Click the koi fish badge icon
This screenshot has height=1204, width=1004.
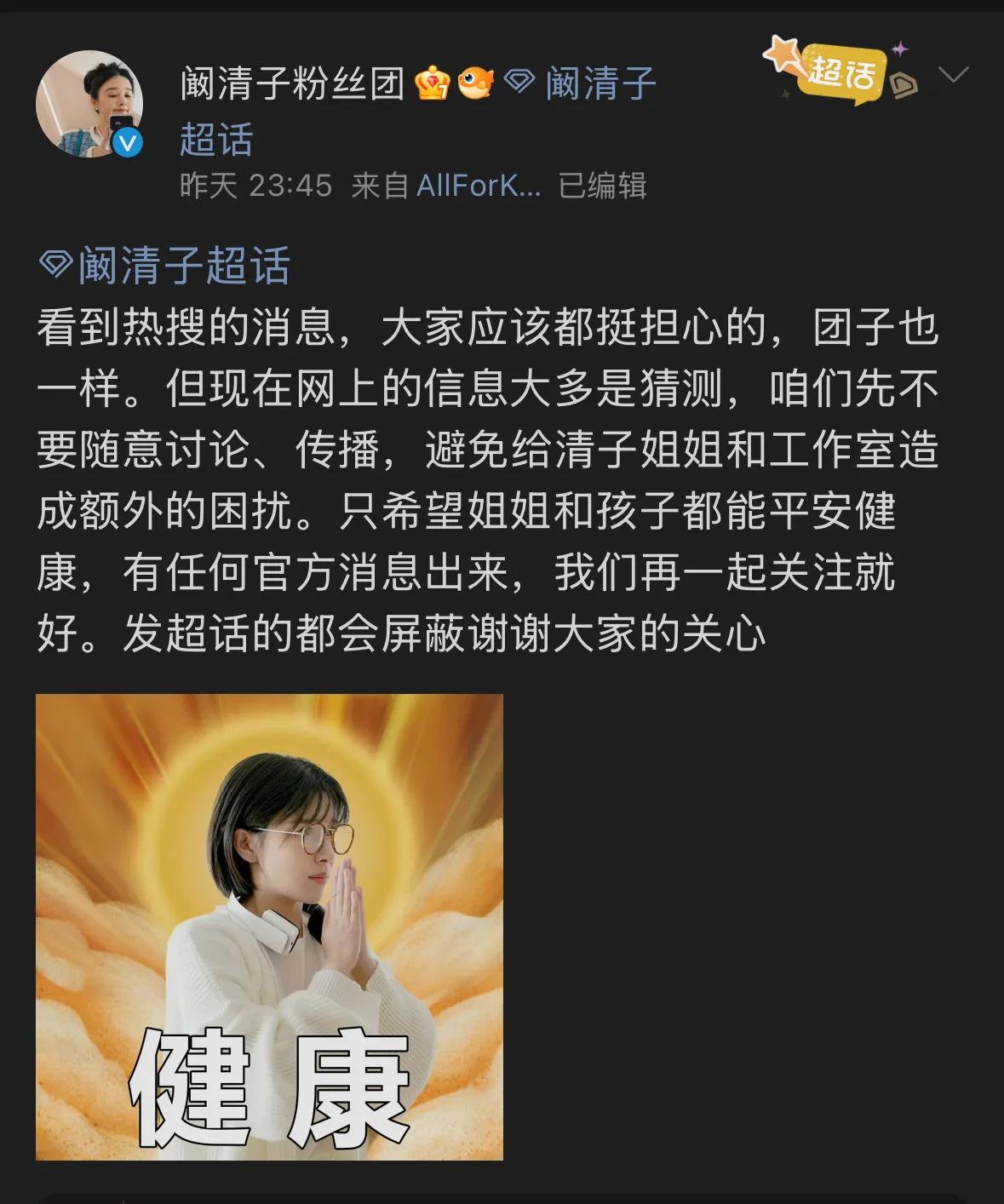(x=477, y=82)
